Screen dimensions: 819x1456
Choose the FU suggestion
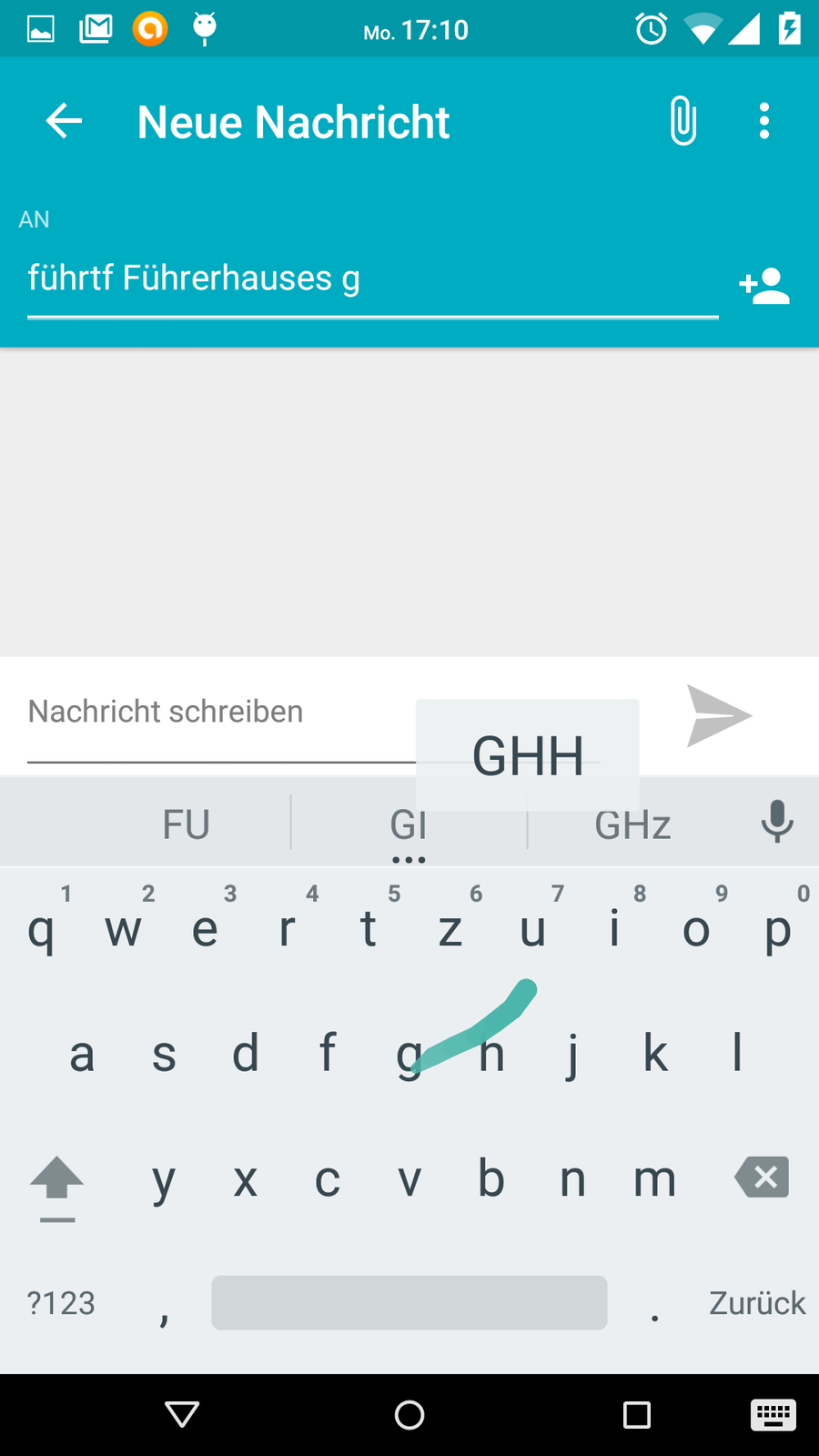(187, 824)
